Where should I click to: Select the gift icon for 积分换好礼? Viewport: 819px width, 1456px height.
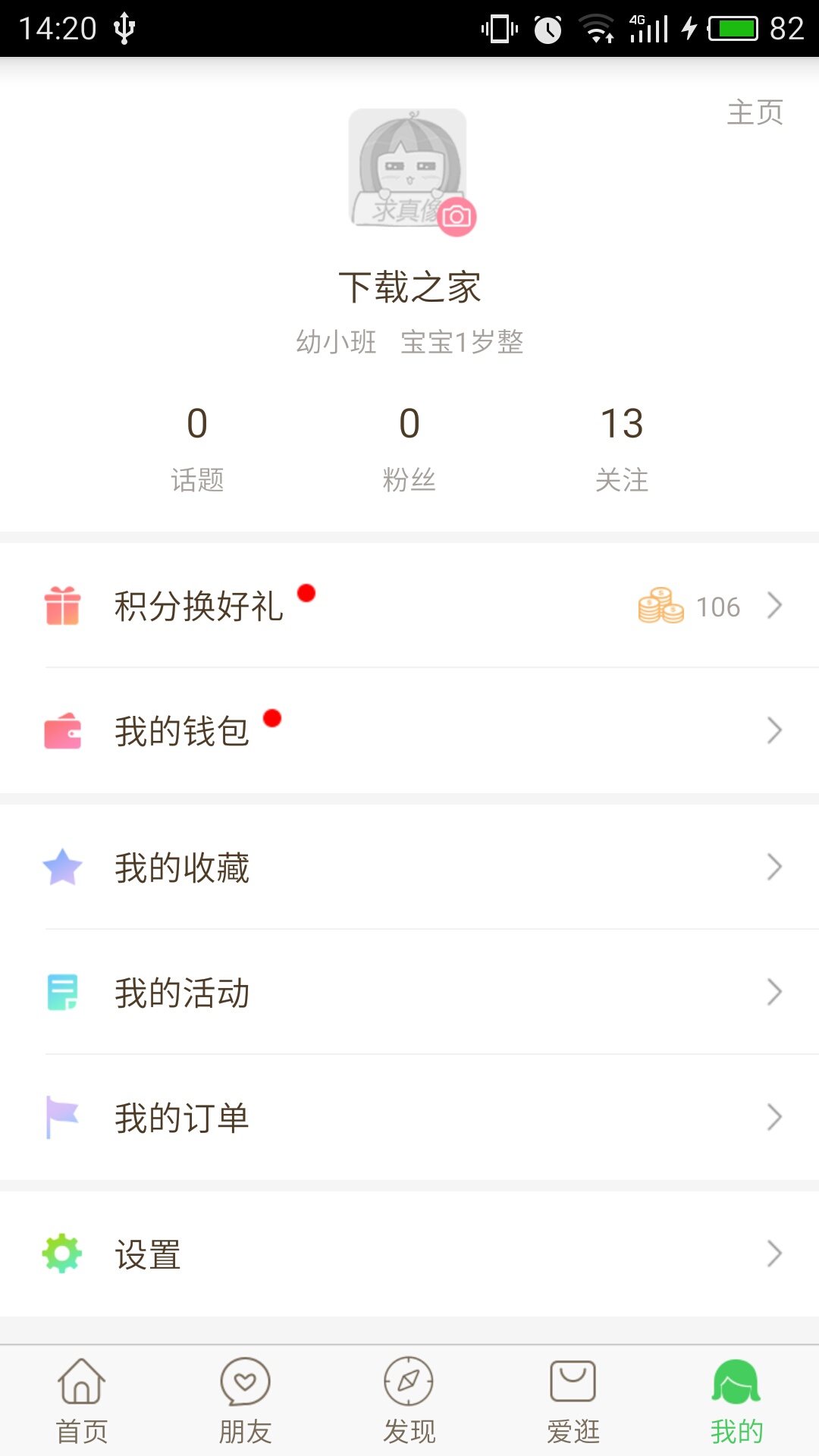point(63,605)
